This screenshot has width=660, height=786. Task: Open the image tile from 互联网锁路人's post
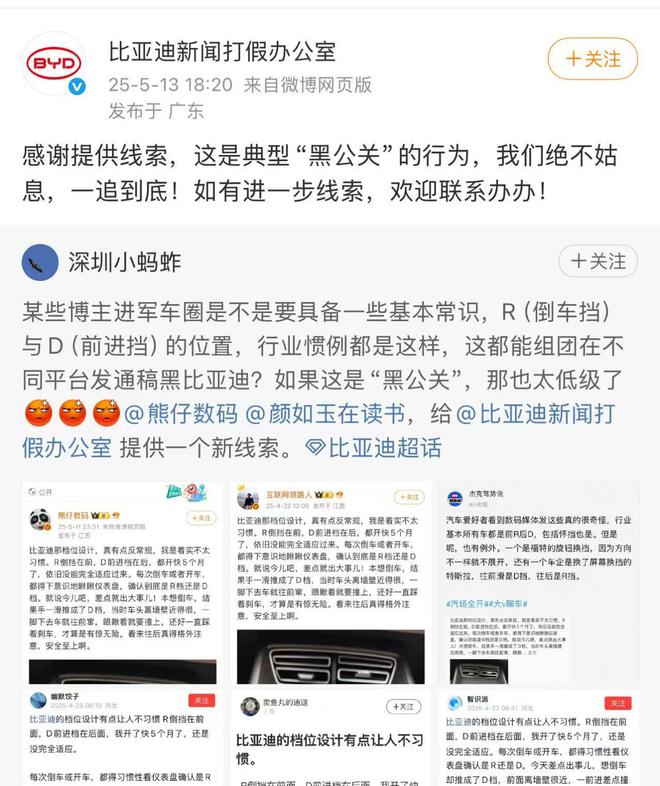[328, 582]
